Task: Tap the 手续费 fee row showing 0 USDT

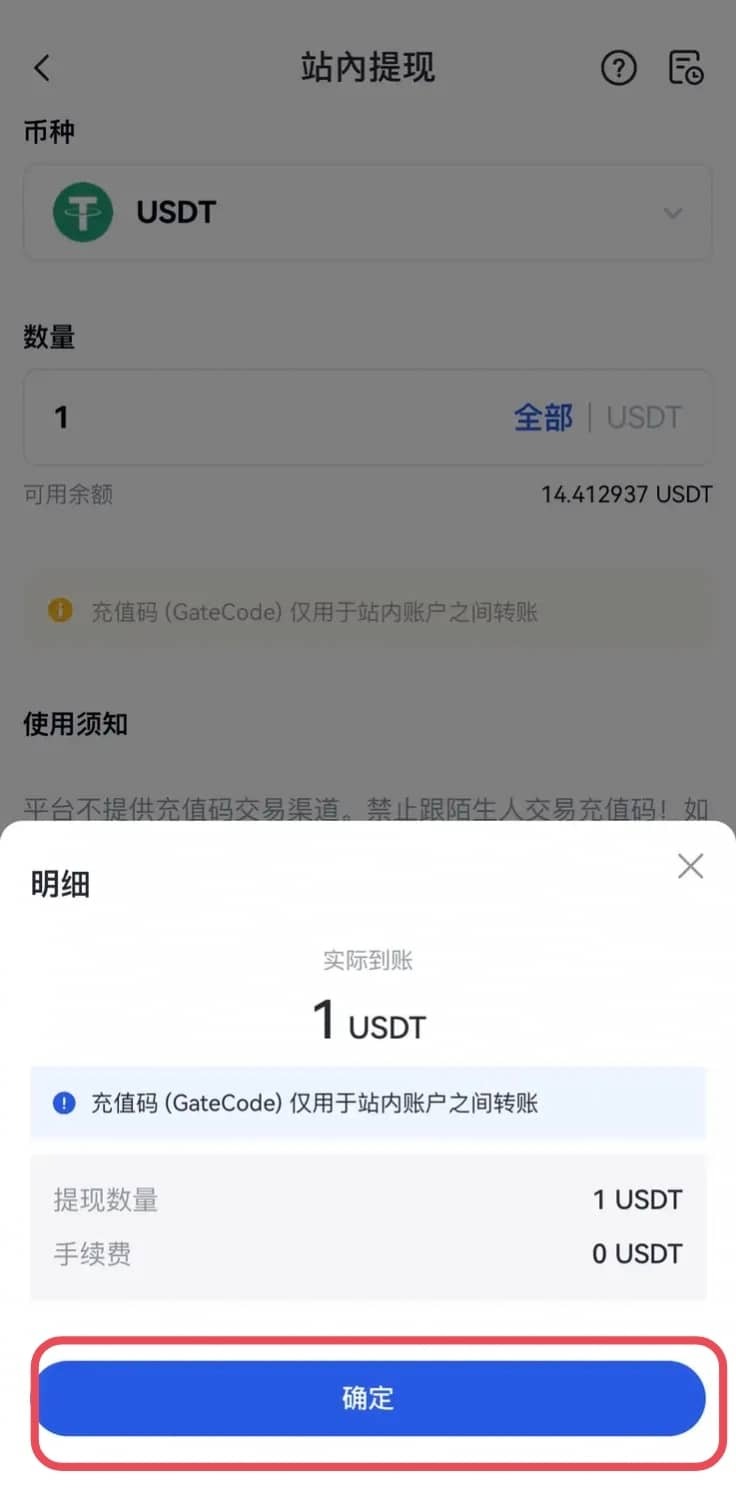Action: 368,1254
